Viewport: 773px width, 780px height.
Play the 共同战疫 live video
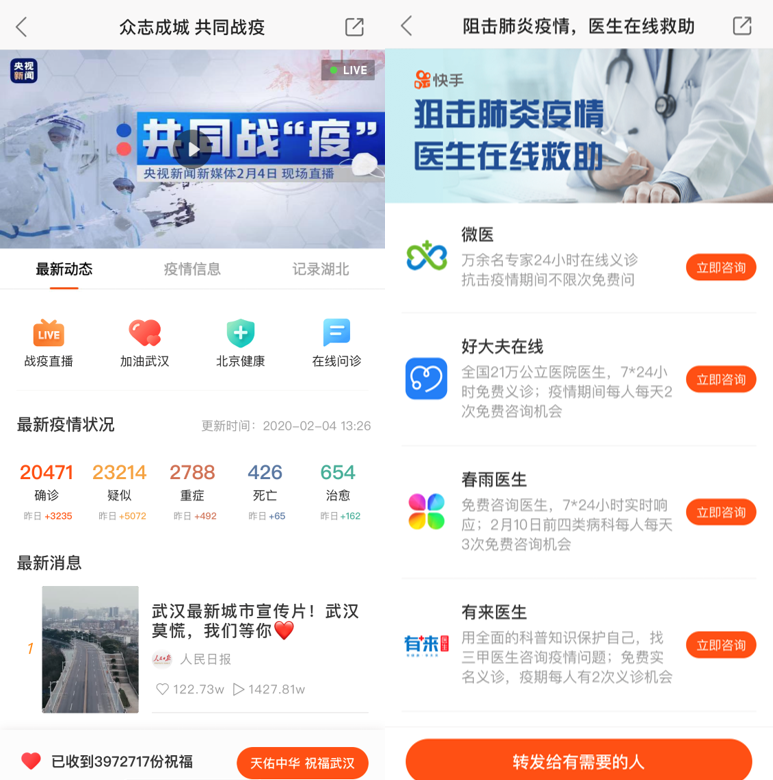(191, 150)
